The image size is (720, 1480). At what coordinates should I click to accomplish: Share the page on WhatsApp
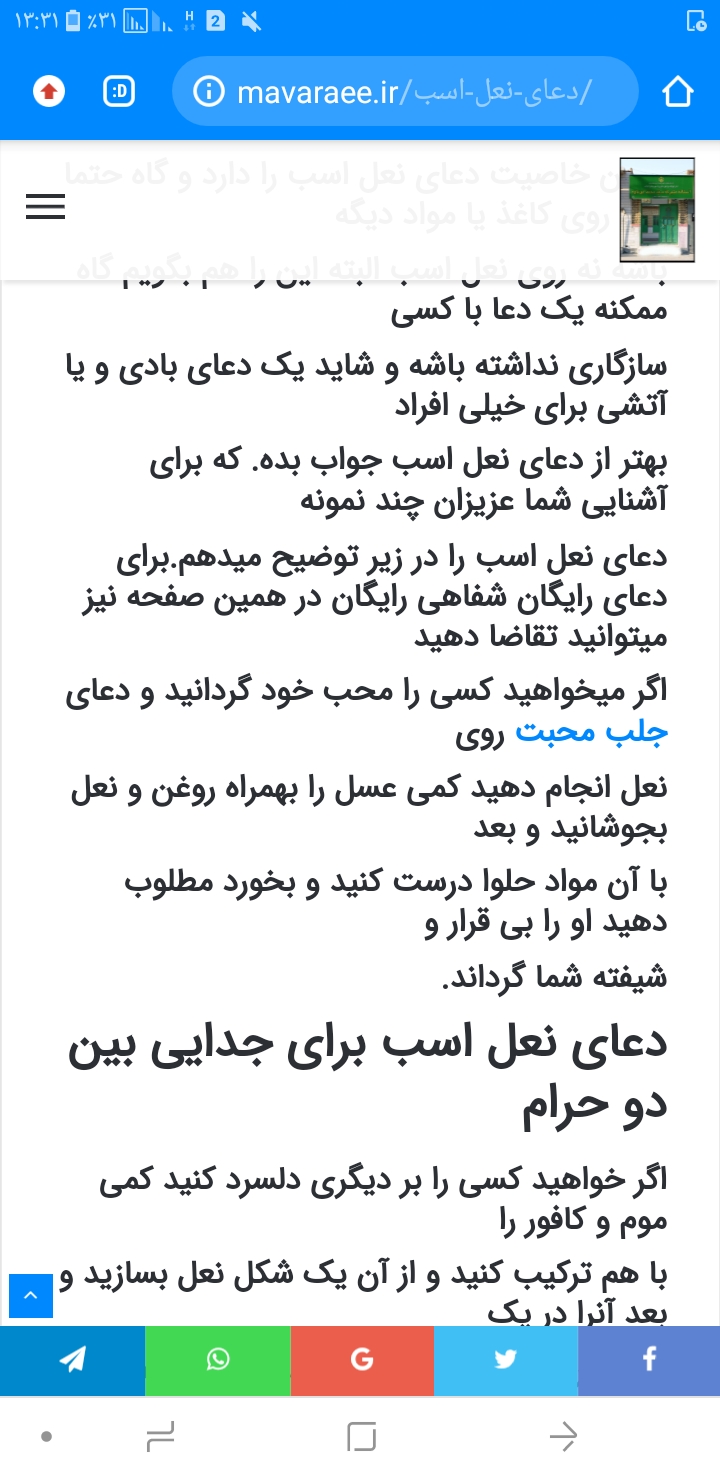point(217,1359)
